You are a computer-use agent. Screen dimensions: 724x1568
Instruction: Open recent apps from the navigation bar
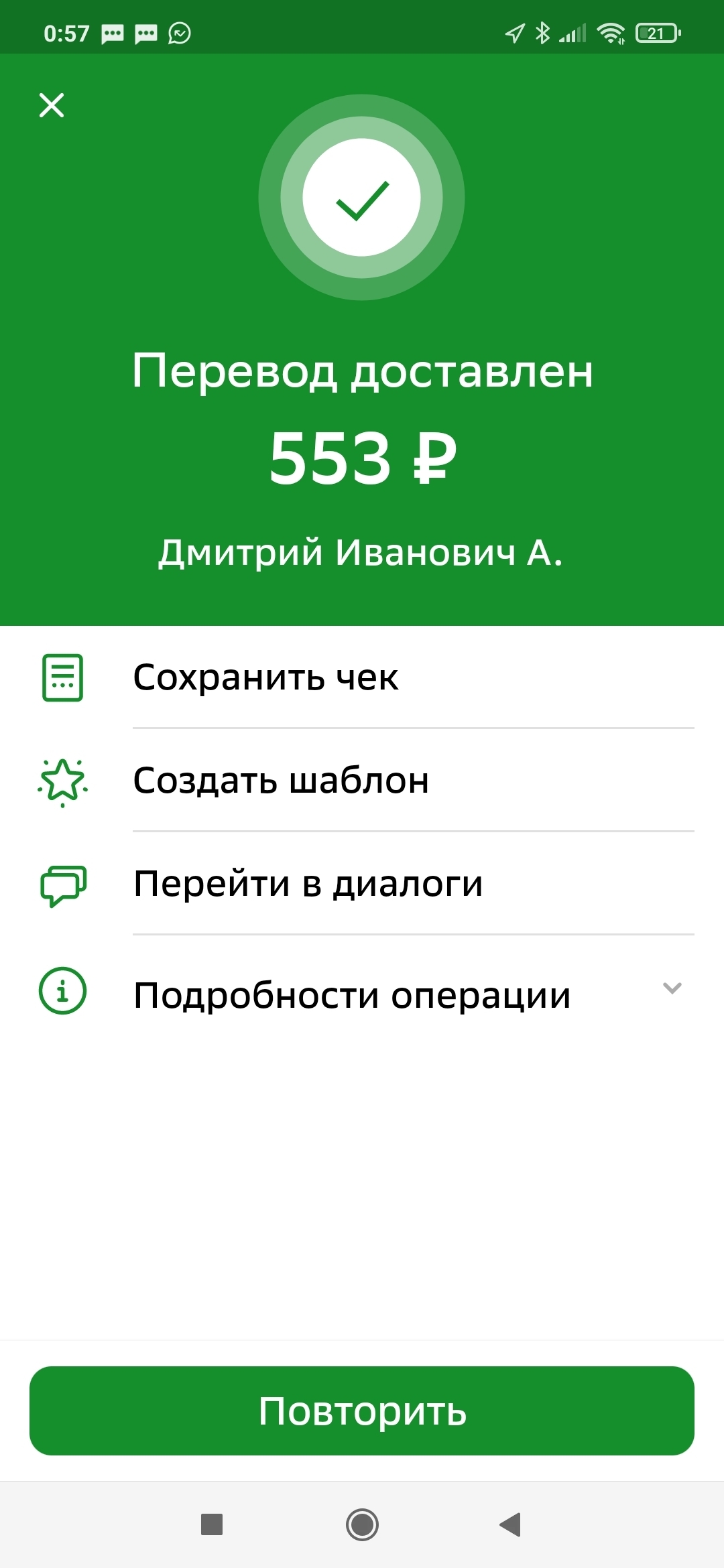(x=212, y=1524)
